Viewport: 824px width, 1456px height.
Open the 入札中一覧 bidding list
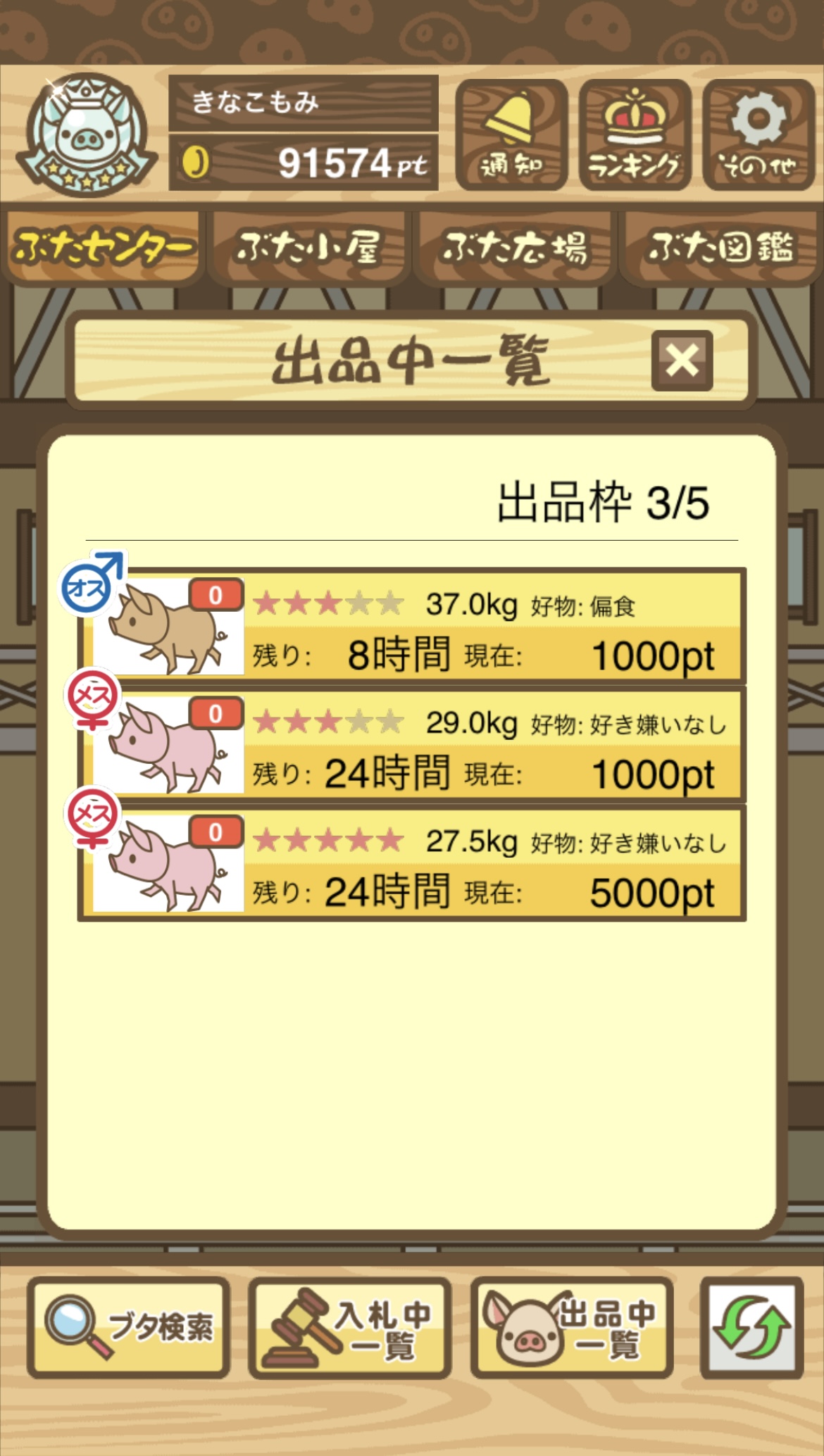[x=350, y=1327]
